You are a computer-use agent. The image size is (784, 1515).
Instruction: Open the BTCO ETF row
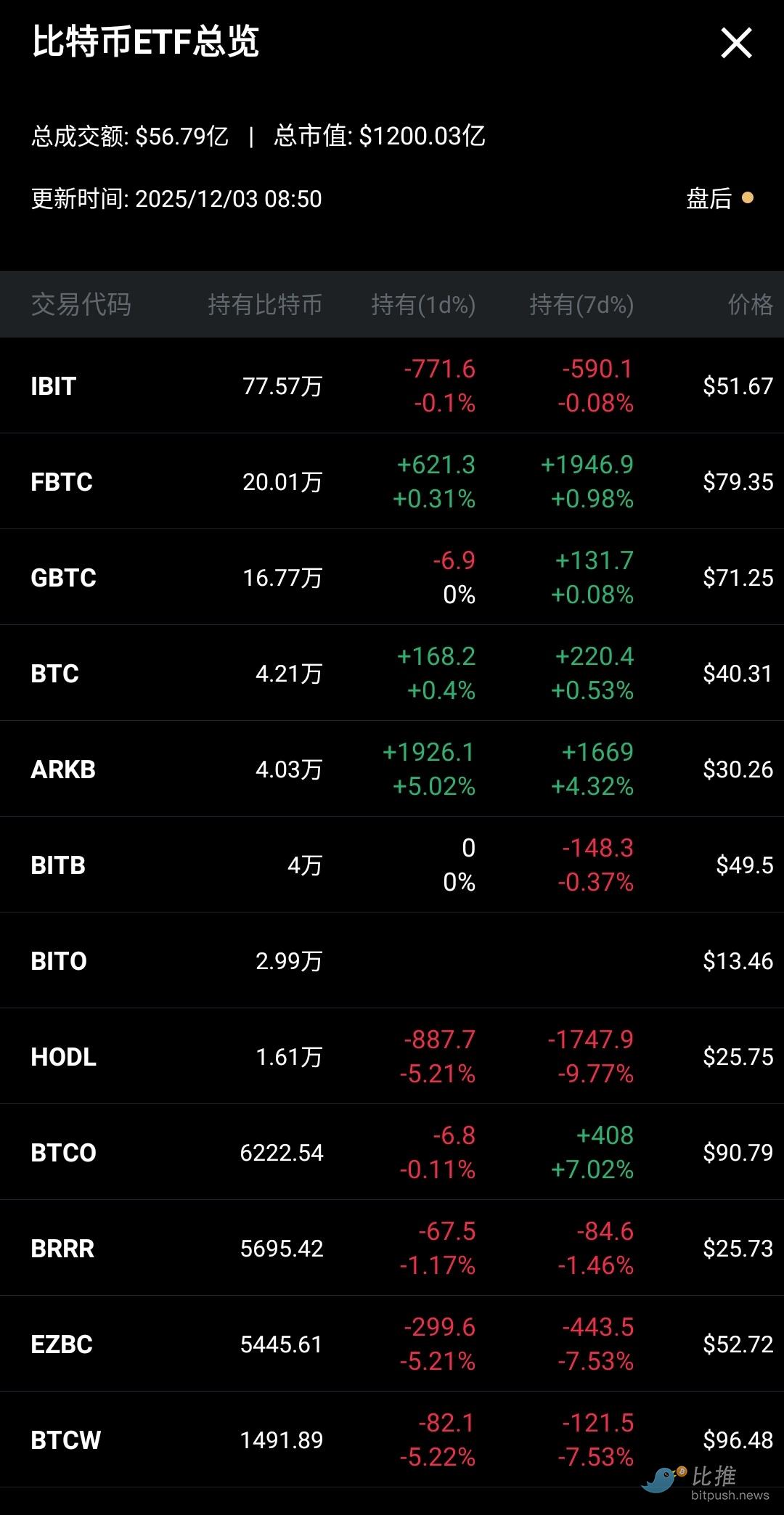click(x=64, y=1153)
